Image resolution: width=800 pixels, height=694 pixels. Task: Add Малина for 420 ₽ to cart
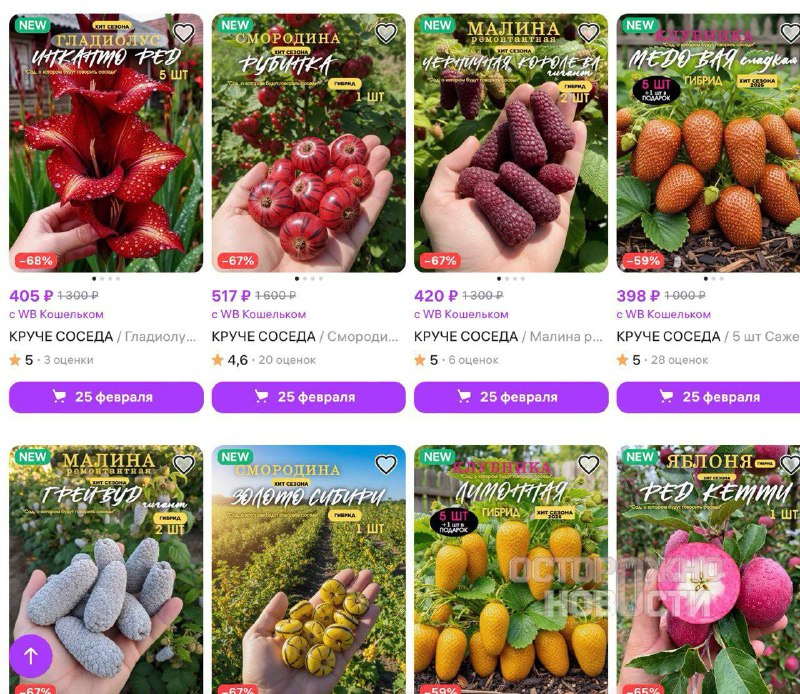point(511,397)
